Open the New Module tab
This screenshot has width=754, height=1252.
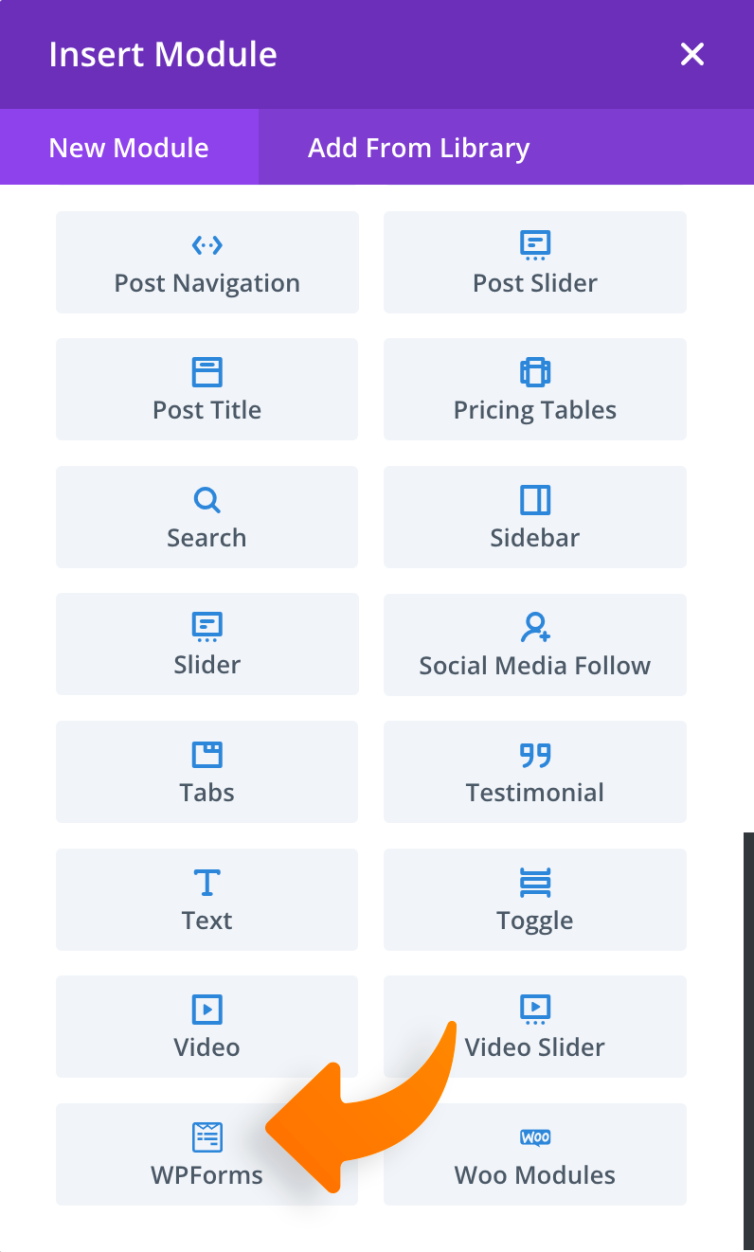128,147
